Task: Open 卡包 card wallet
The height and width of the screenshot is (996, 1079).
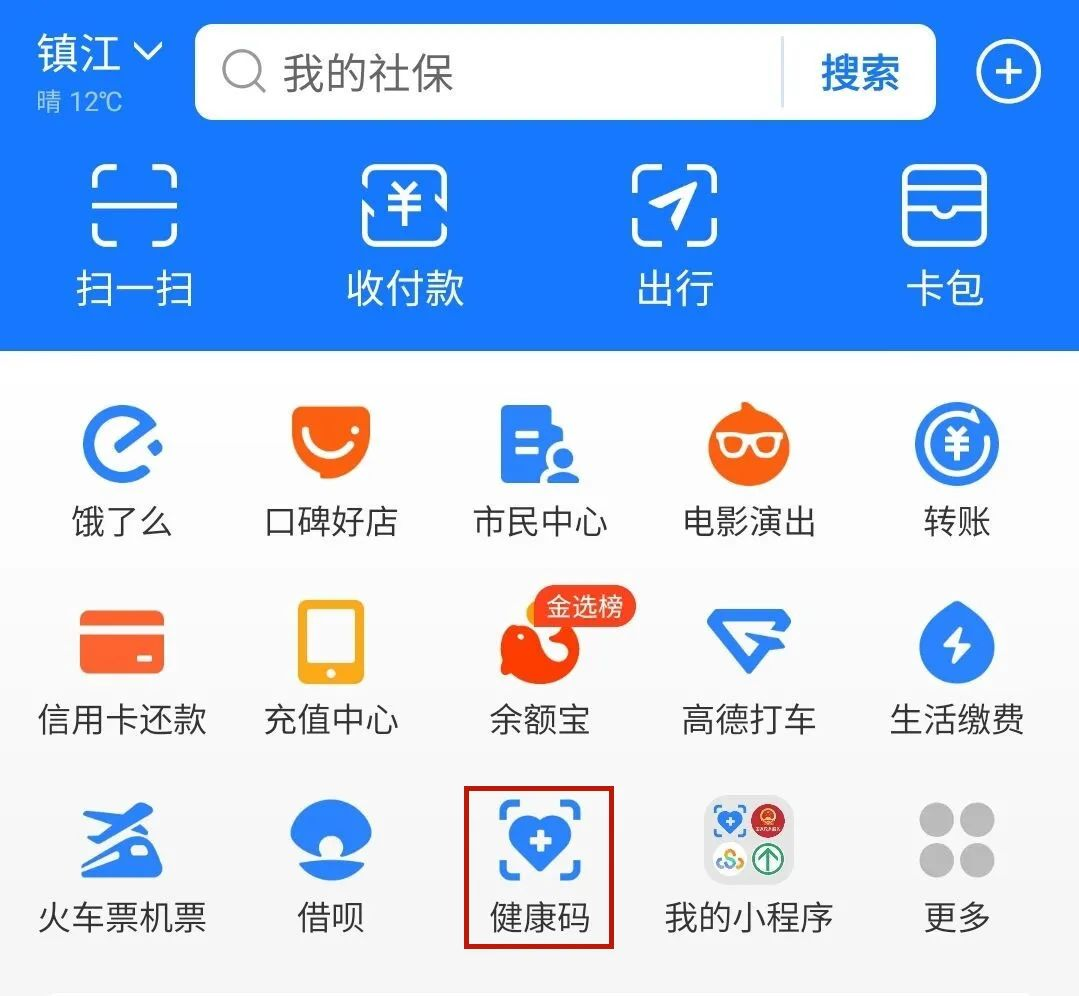Action: tap(944, 235)
